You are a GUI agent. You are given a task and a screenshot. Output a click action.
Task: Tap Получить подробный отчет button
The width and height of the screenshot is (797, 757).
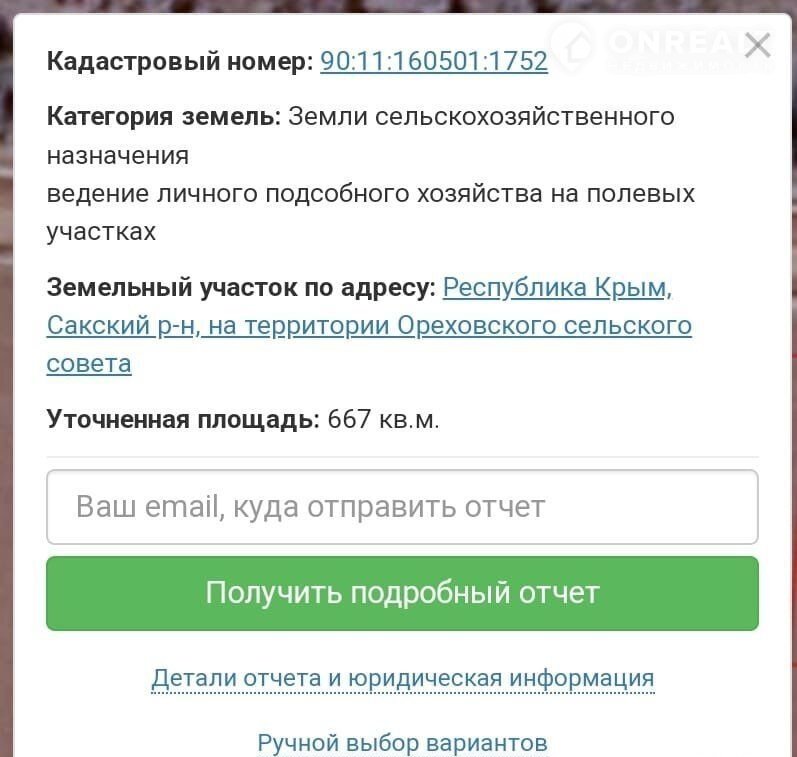coord(402,593)
